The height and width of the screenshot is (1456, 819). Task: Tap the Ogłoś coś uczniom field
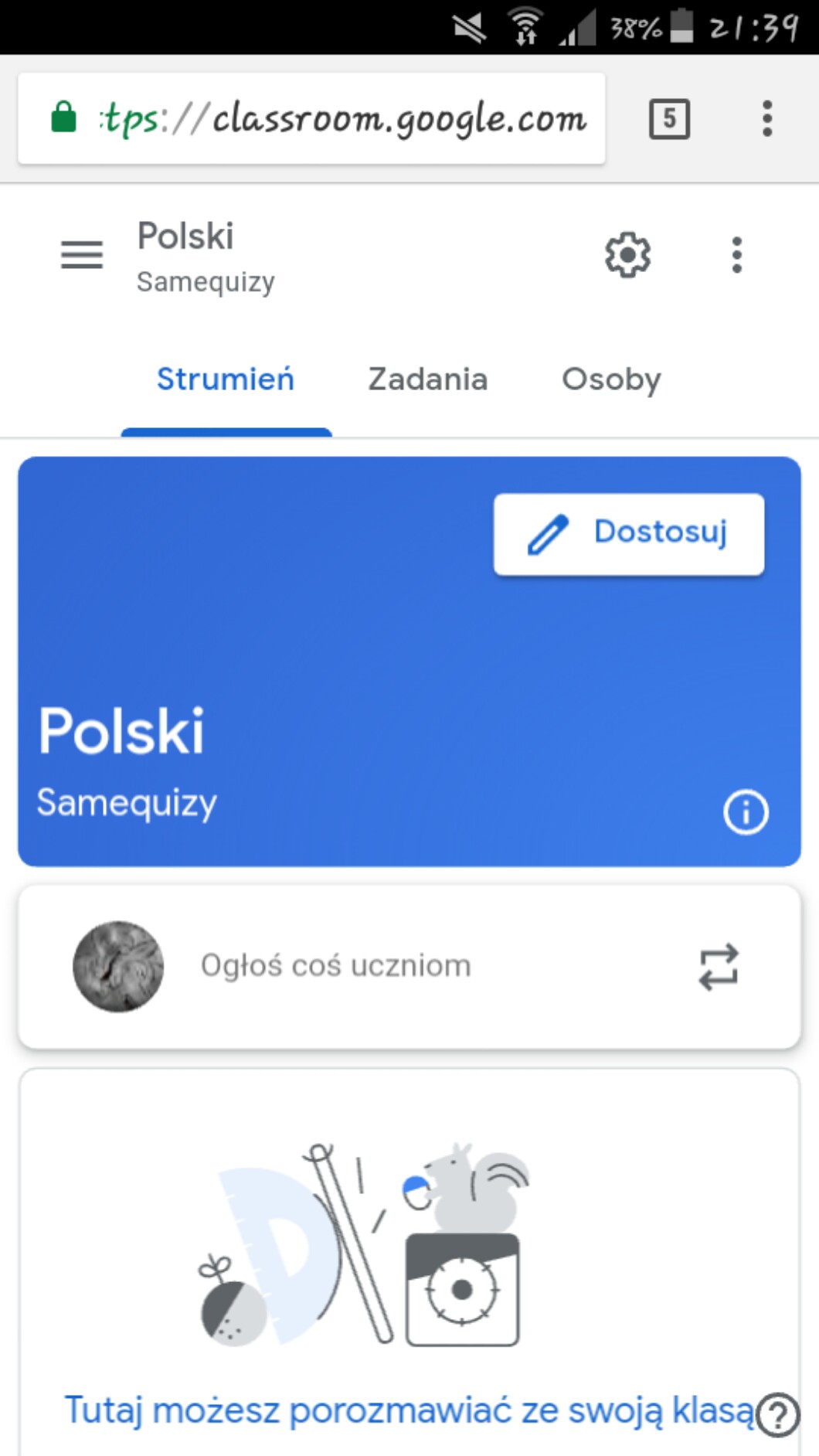pos(336,966)
